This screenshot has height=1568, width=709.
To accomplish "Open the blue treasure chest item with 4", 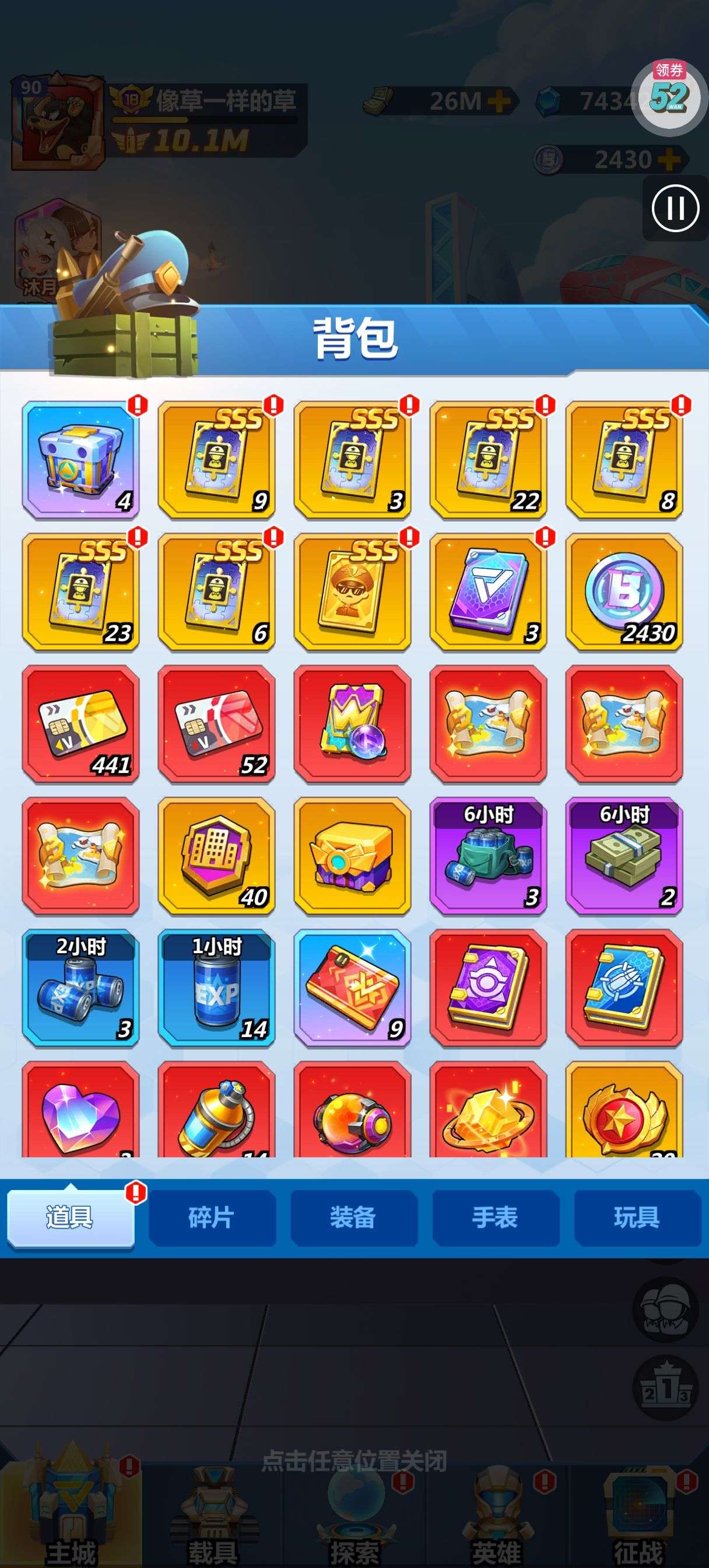I will coord(80,460).
